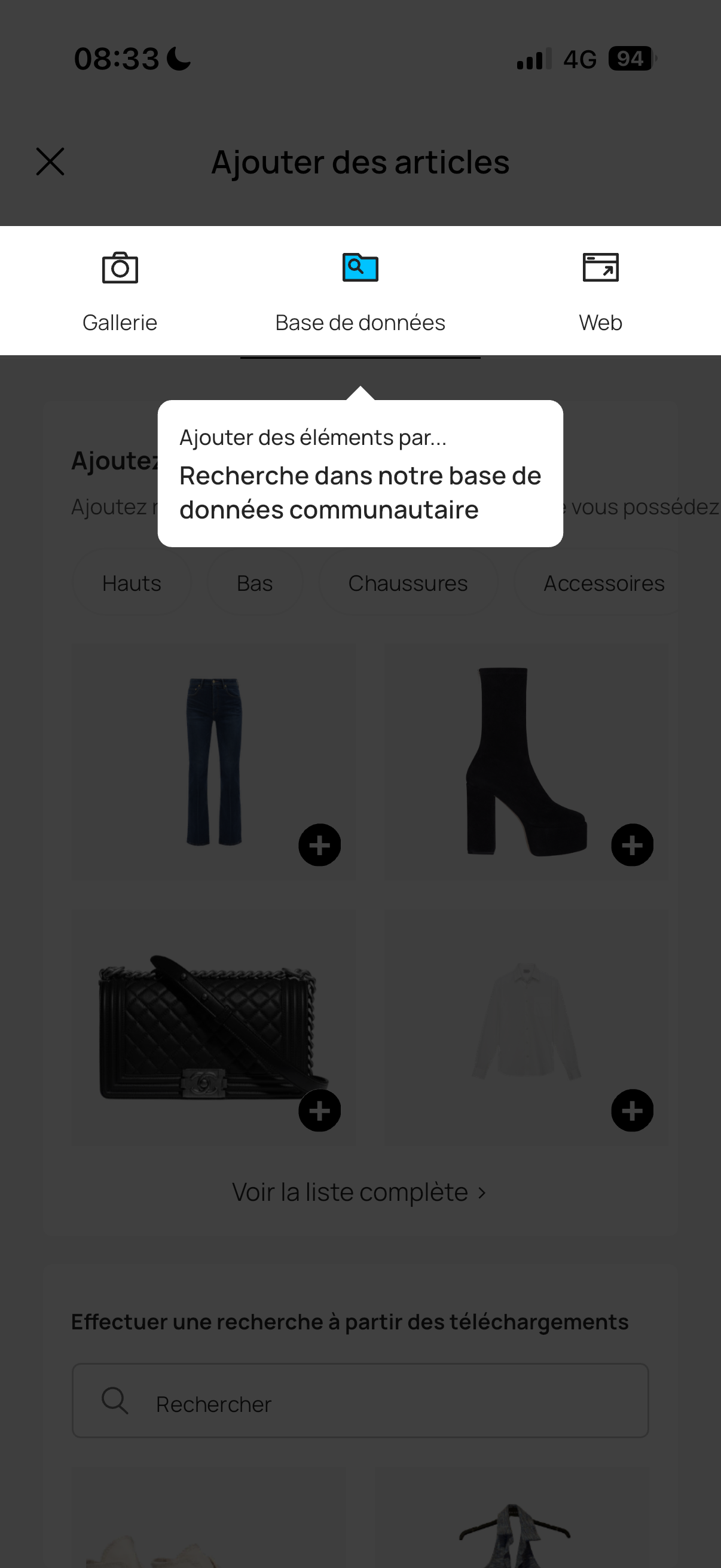Screen dimensions: 721x1568
Task: Choose the Chaussures filter chip
Action: [408, 583]
